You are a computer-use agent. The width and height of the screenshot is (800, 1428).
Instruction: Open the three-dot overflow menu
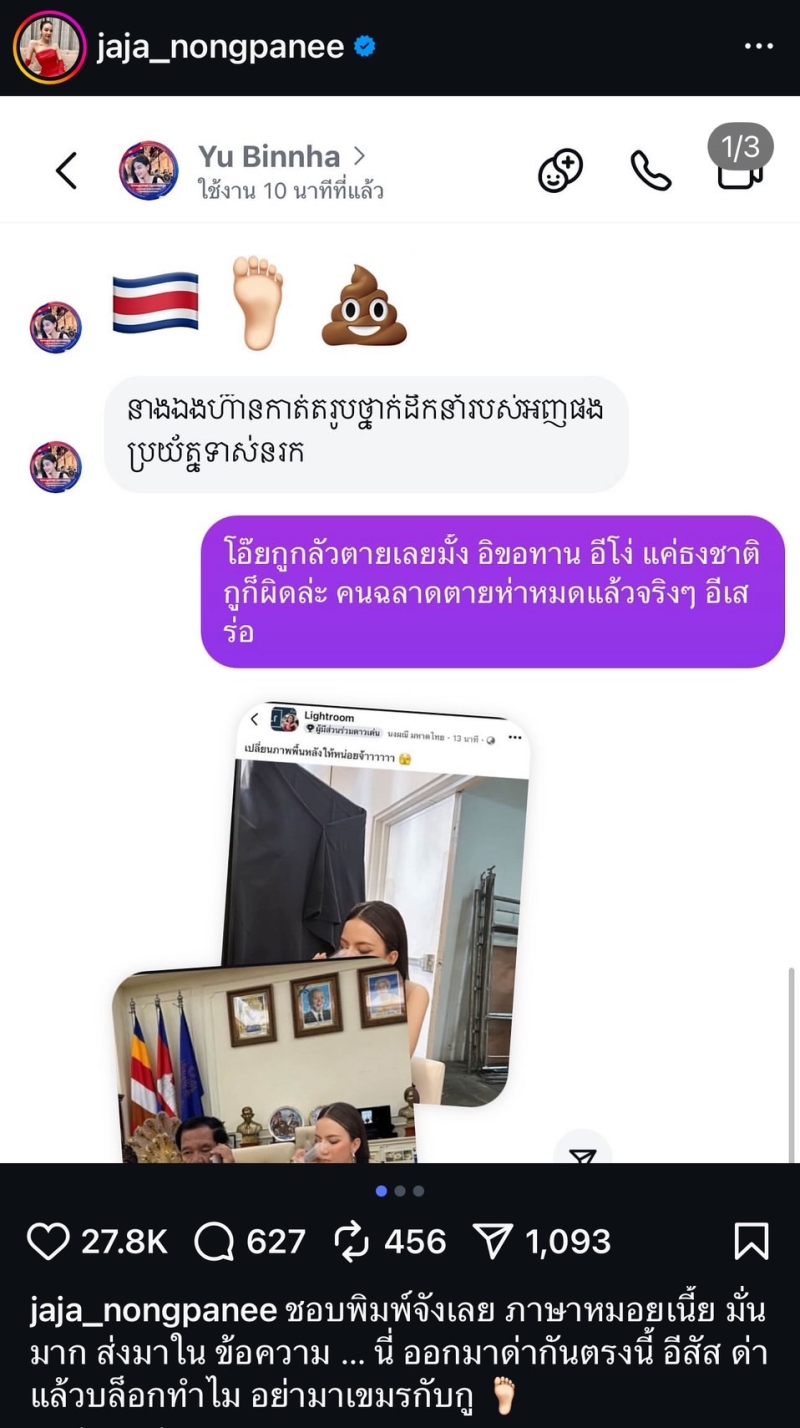(759, 47)
